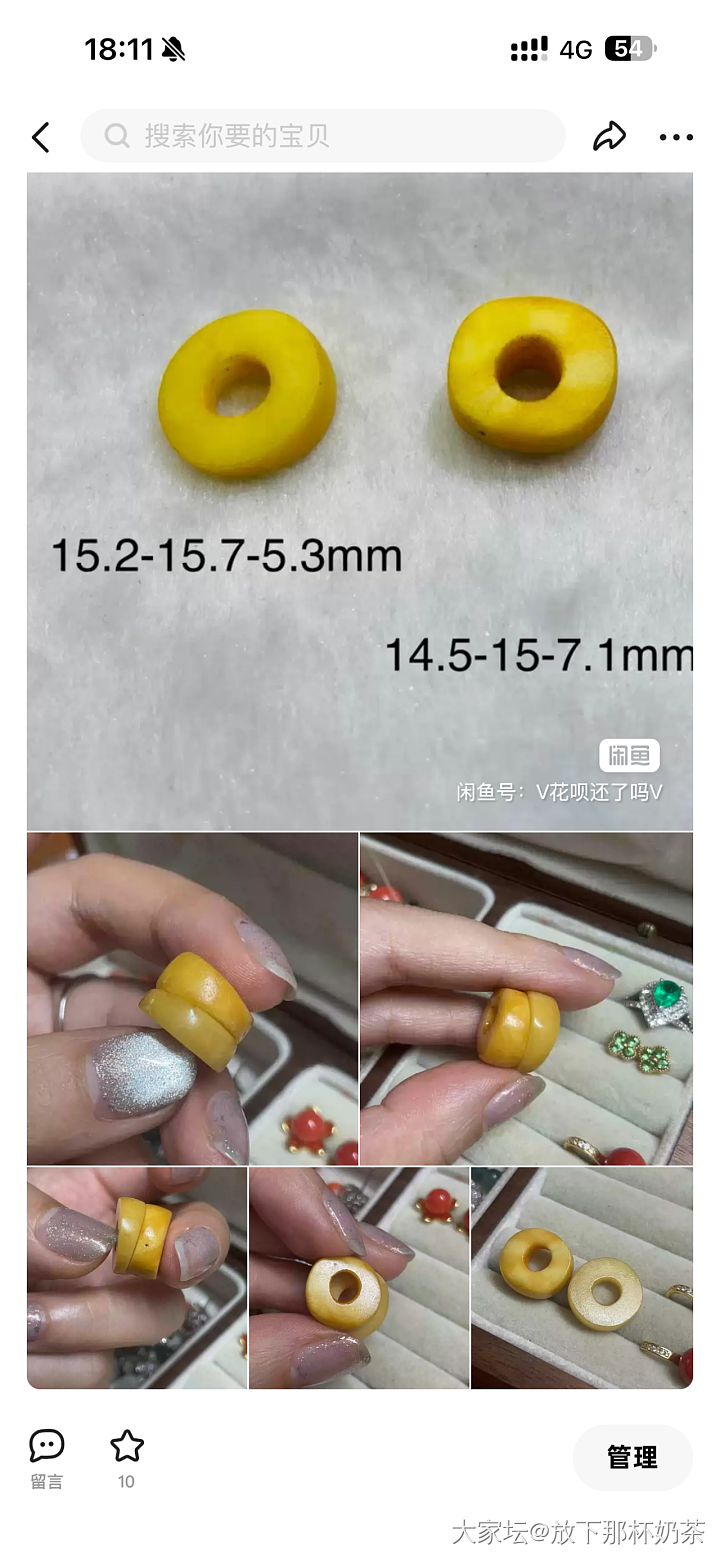Share this listing
The height and width of the screenshot is (1560, 720).
(609, 137)
